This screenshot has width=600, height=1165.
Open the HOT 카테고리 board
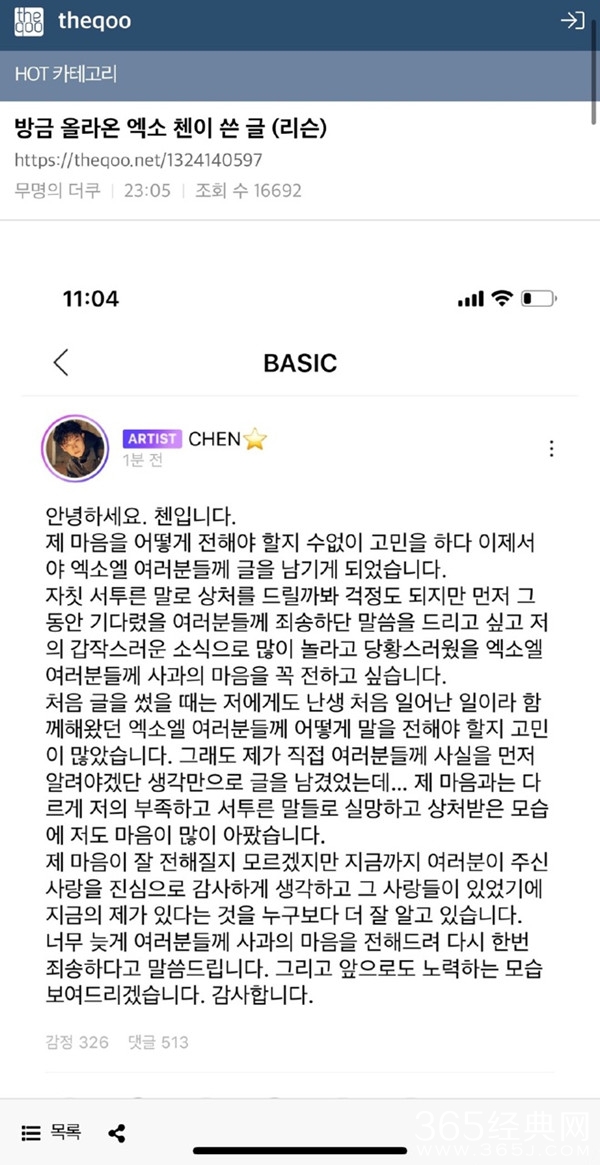[x=67, y=75]
